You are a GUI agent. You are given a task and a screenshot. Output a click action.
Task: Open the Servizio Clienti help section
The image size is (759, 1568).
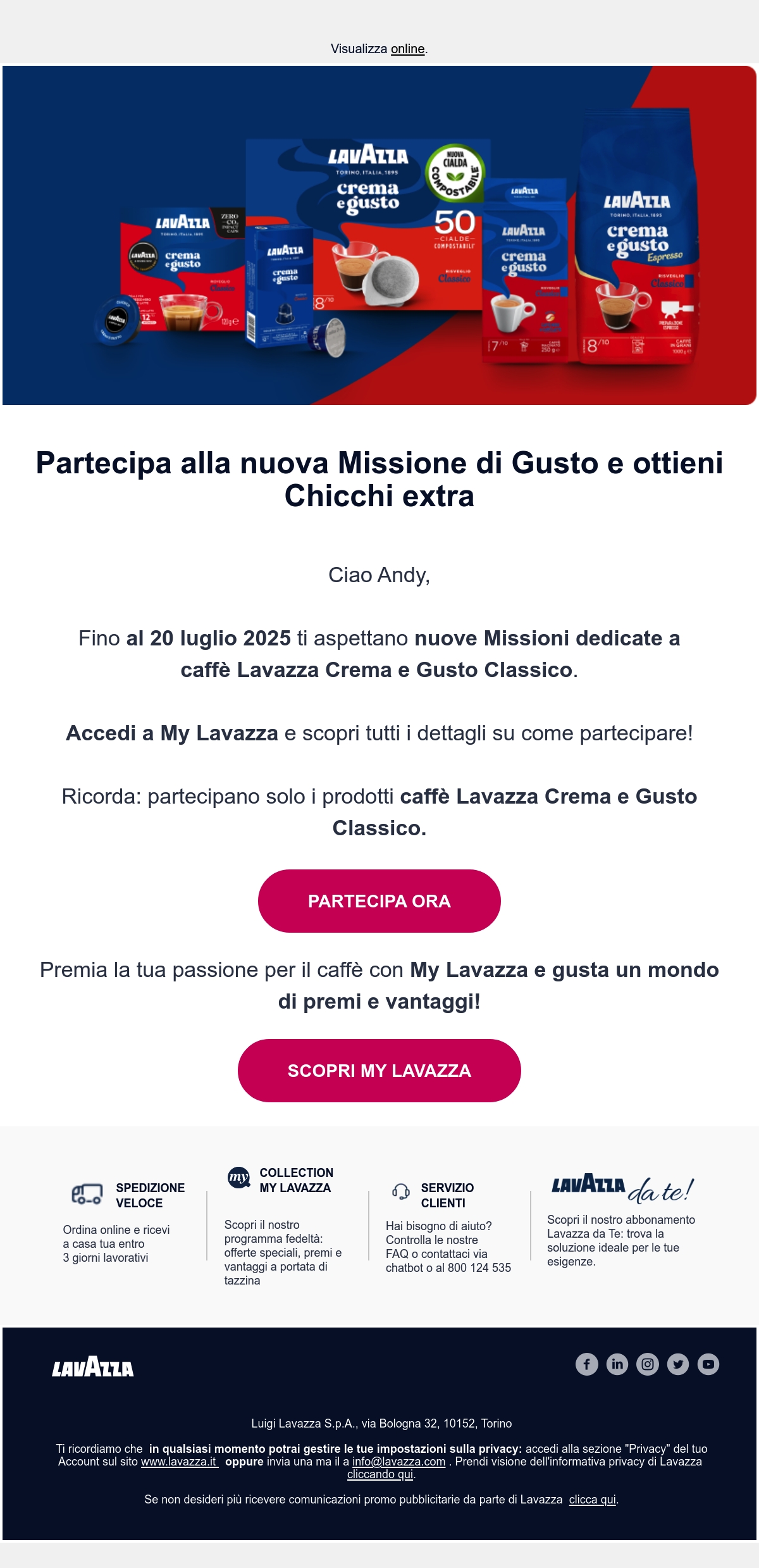tap(448, 1227)
